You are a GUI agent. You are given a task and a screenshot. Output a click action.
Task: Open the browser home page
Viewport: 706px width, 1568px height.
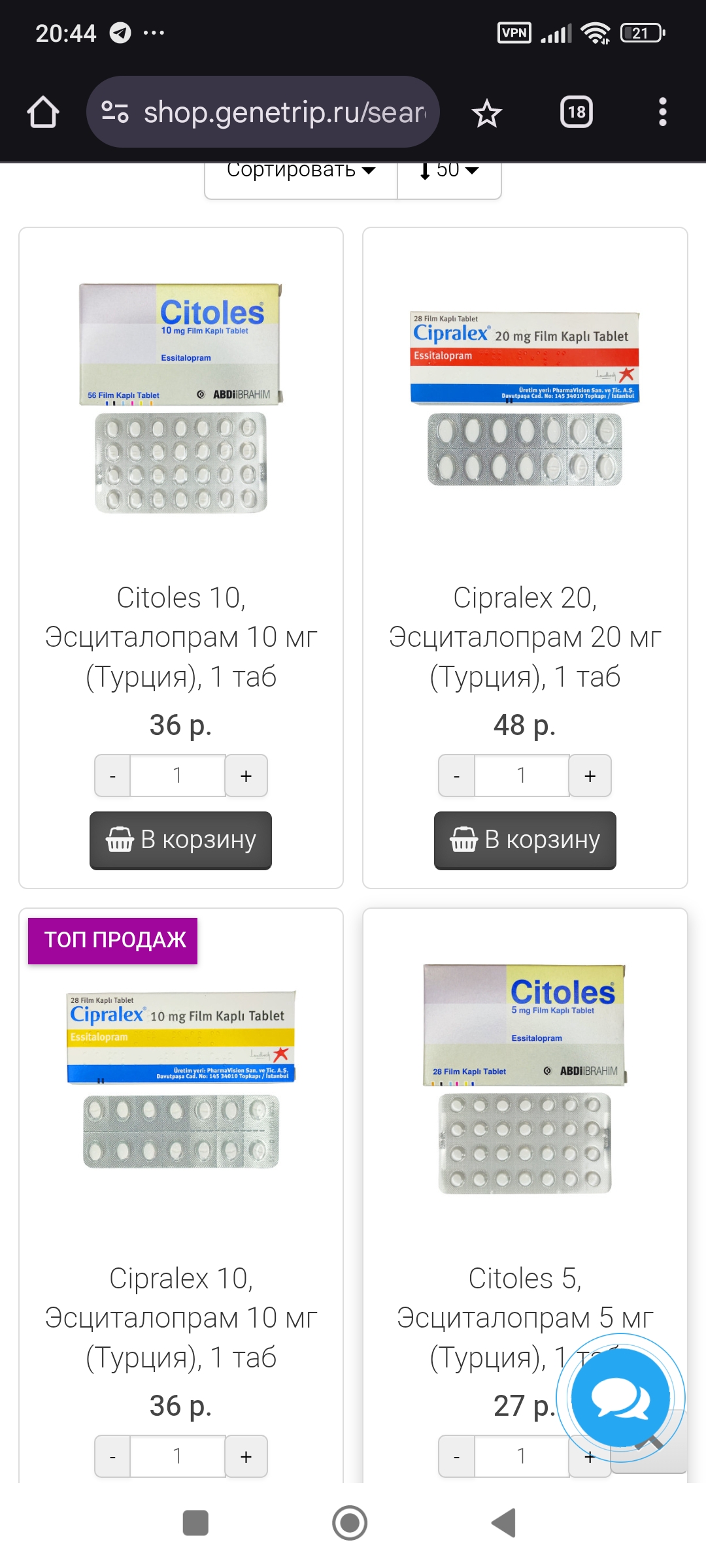43,112
